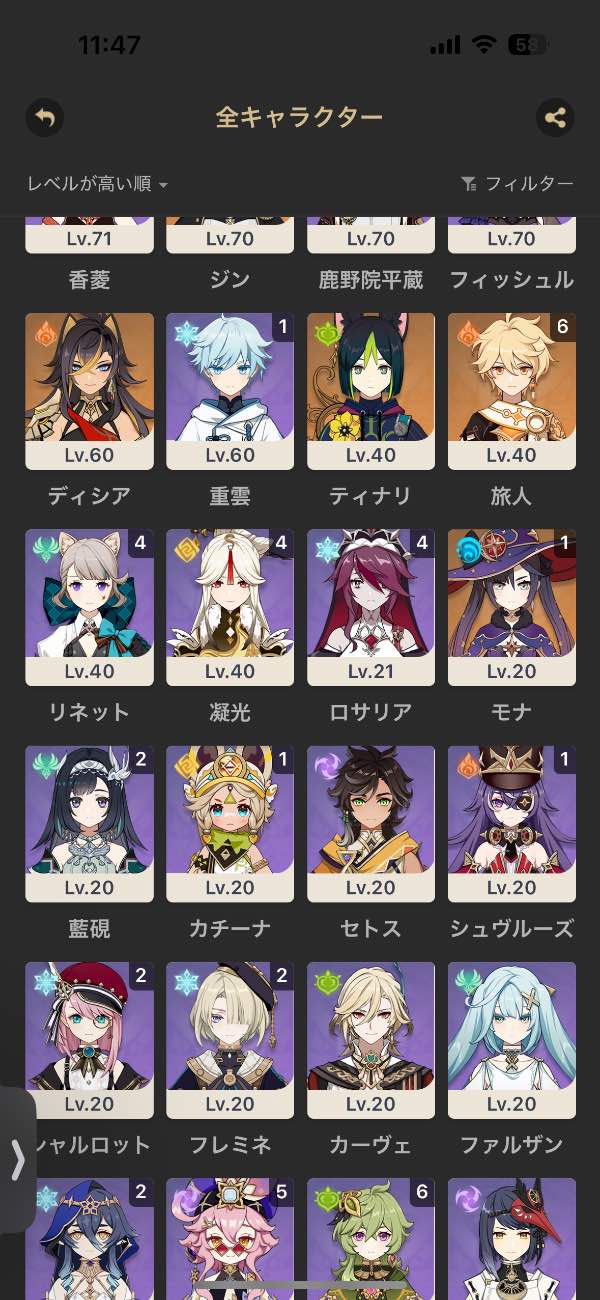The image size is (600, 1300).
Task: Select the カチーナ character card
Action: pos(230,823)
